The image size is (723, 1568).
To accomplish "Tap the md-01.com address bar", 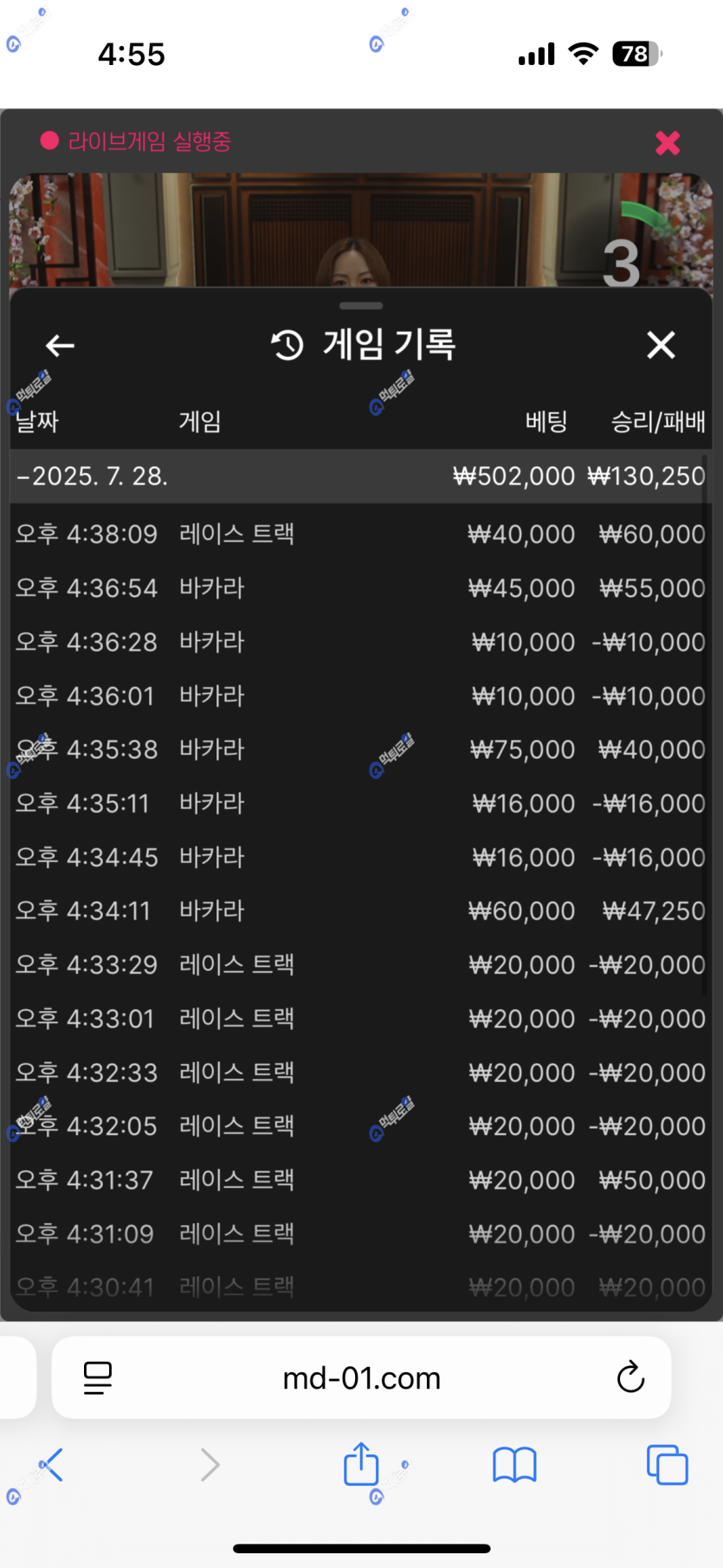I will coord(361,1377).
